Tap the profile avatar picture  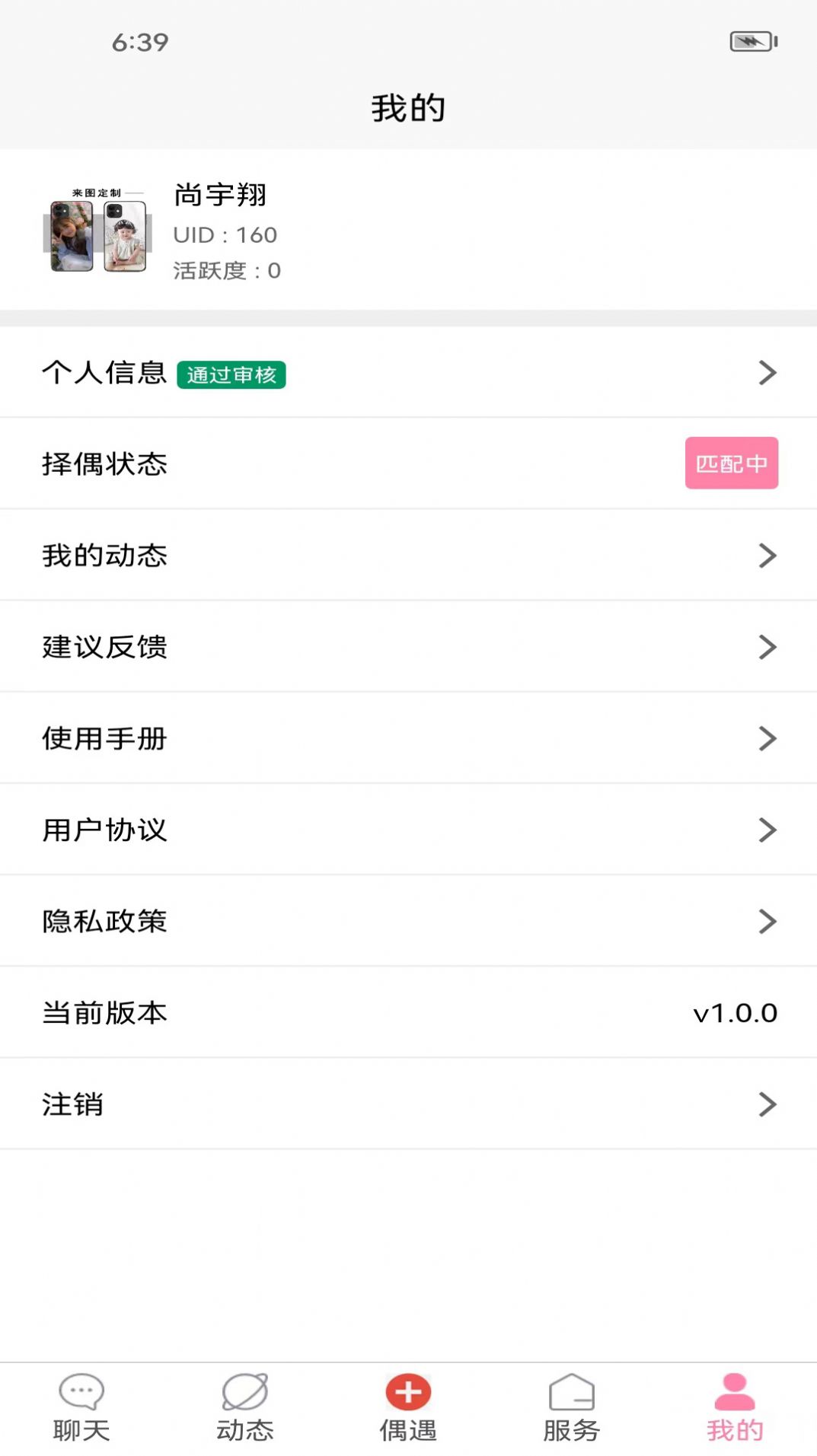(97, 230)
